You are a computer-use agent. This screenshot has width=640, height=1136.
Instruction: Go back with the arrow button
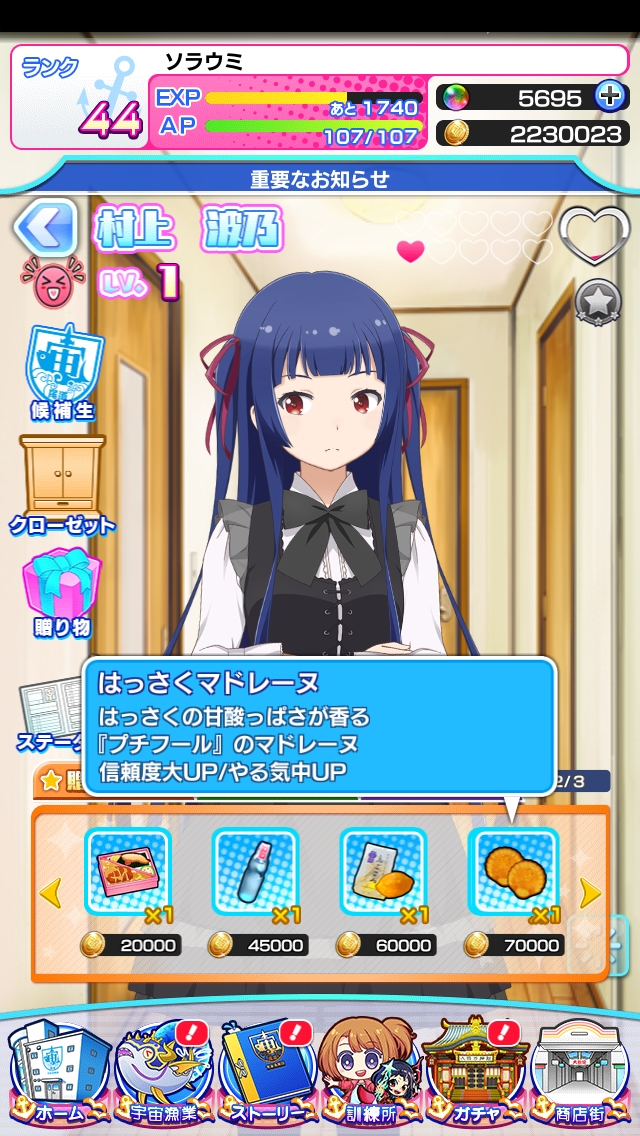(45, 228)
